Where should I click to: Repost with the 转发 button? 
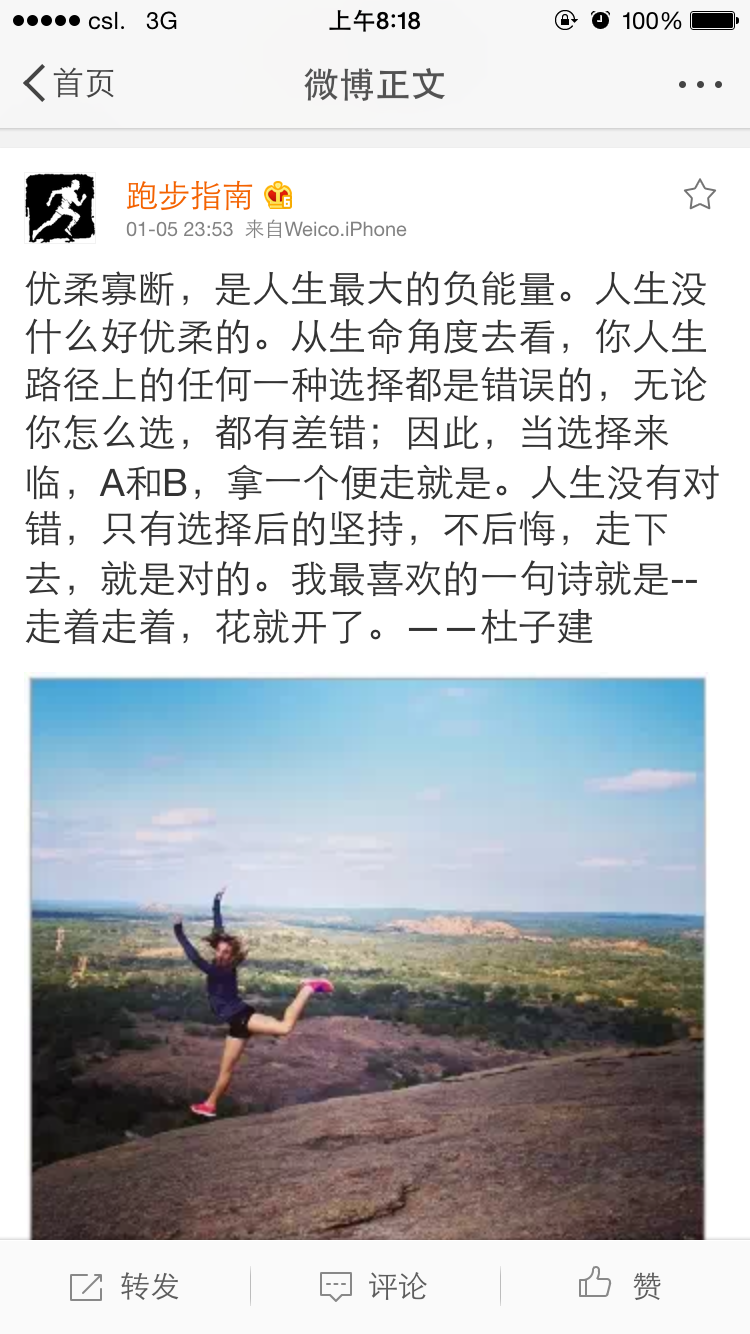[x=125, y=1286]
